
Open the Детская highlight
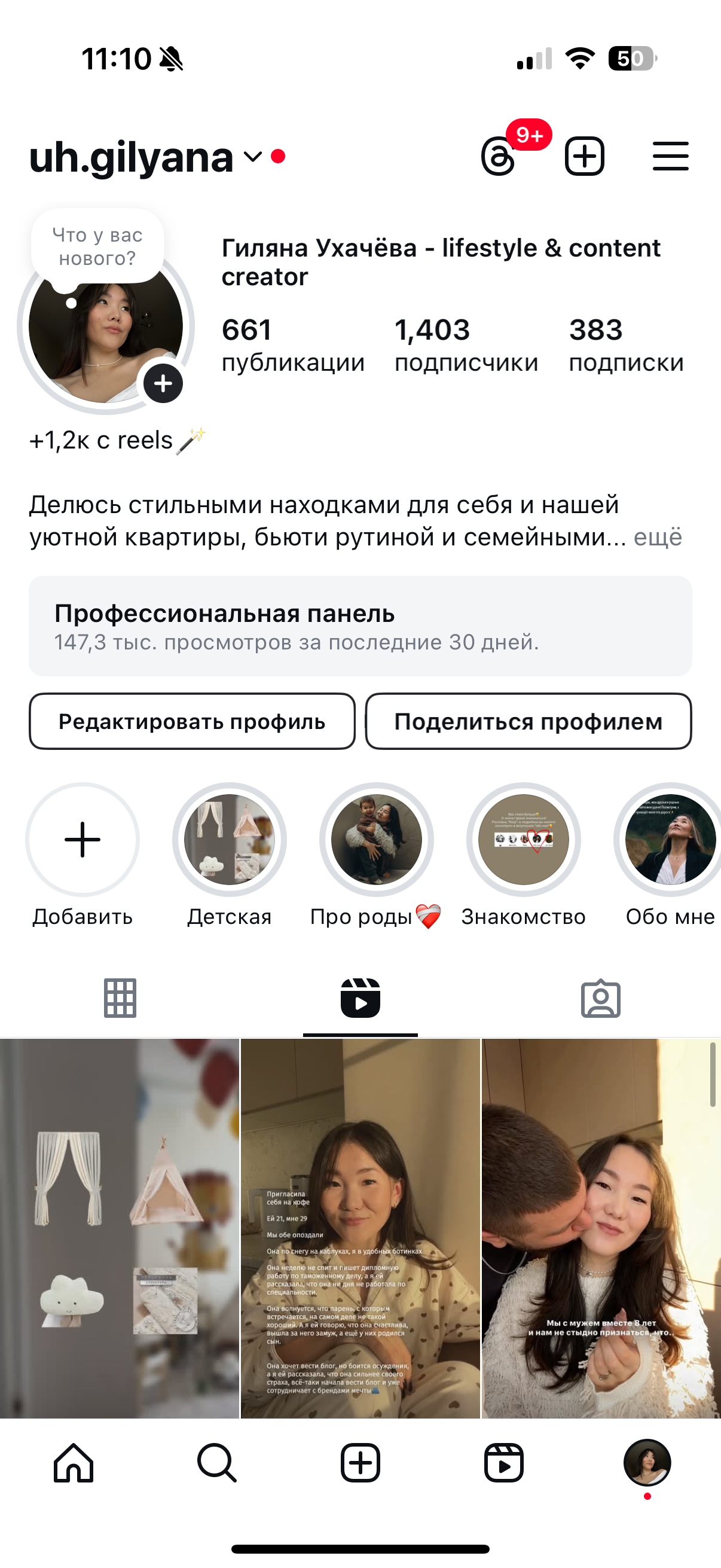pos(230,840)
